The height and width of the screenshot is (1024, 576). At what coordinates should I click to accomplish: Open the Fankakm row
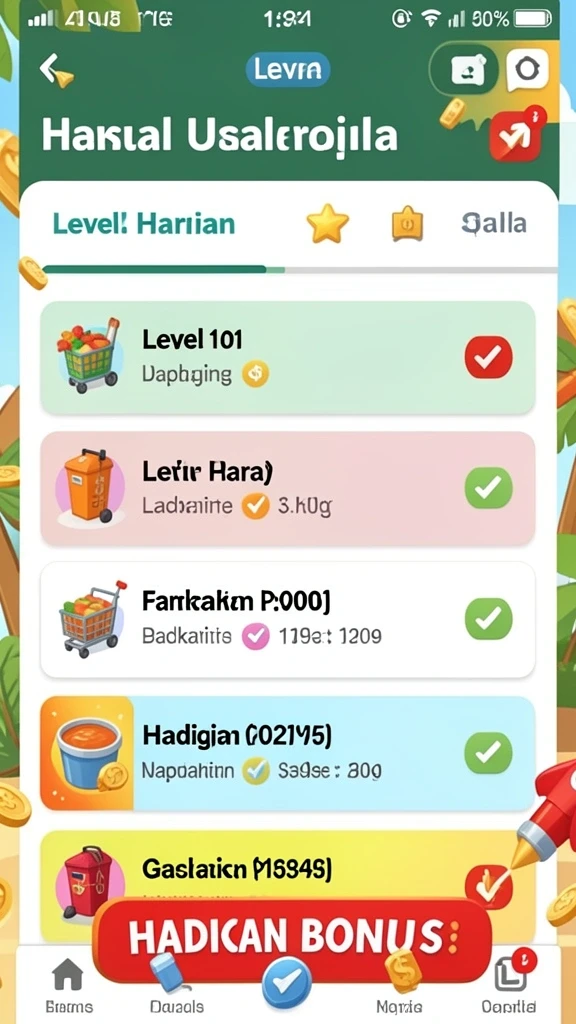[x=288, y=619]
